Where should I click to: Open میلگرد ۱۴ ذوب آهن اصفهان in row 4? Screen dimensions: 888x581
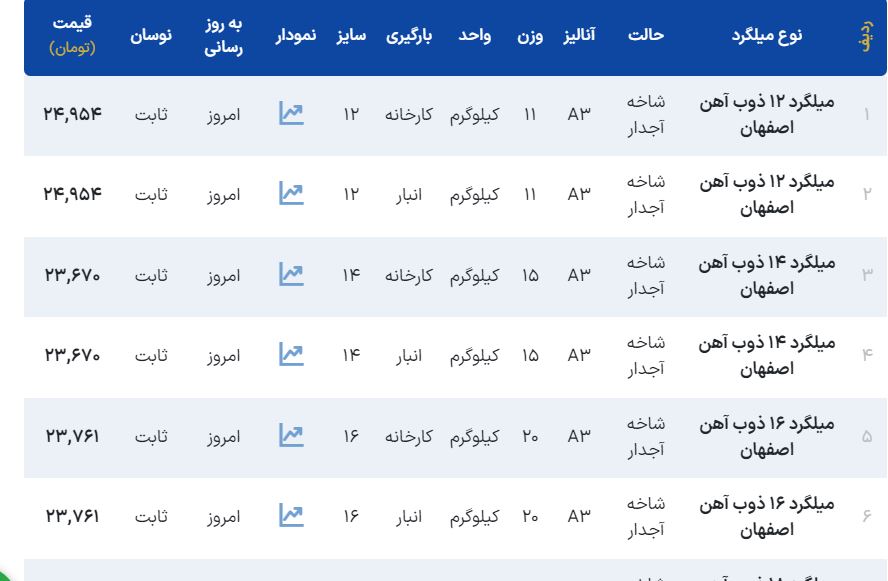(x=768, y=355)
